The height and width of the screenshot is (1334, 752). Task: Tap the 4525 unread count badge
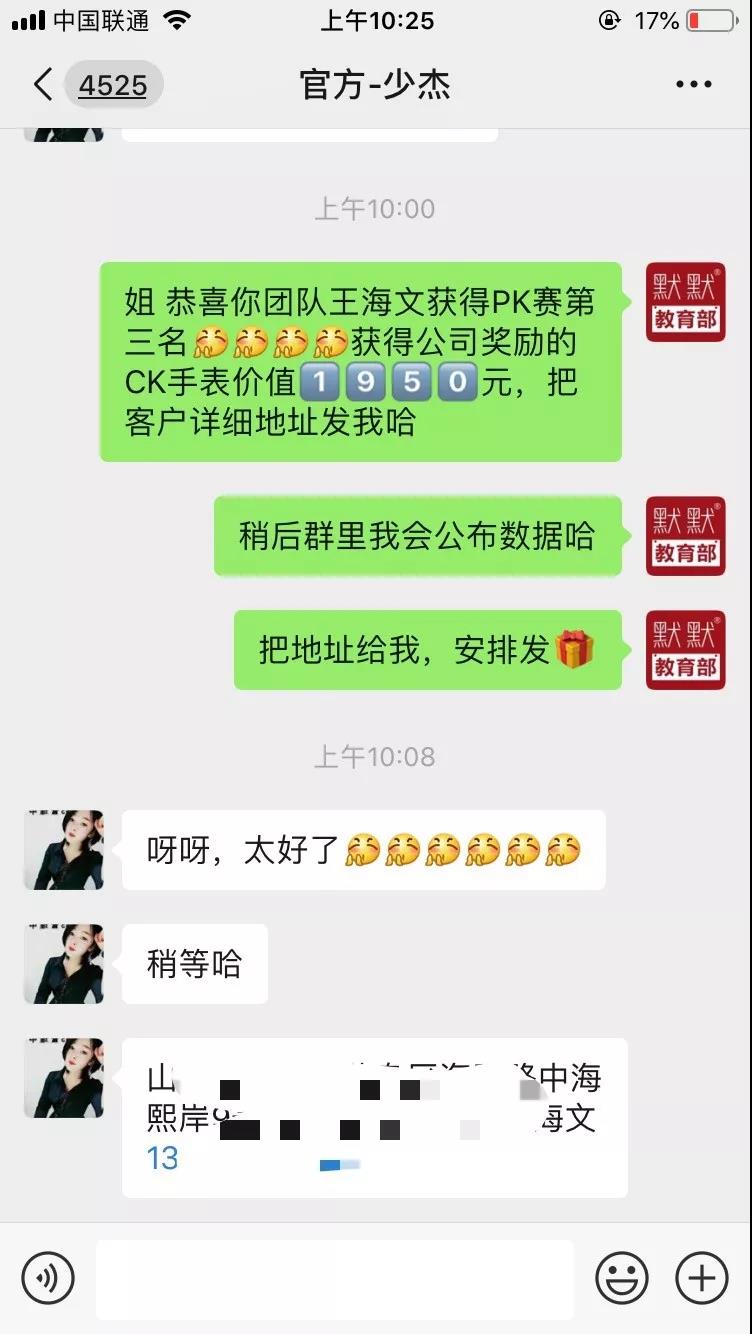tap(113, 85)
